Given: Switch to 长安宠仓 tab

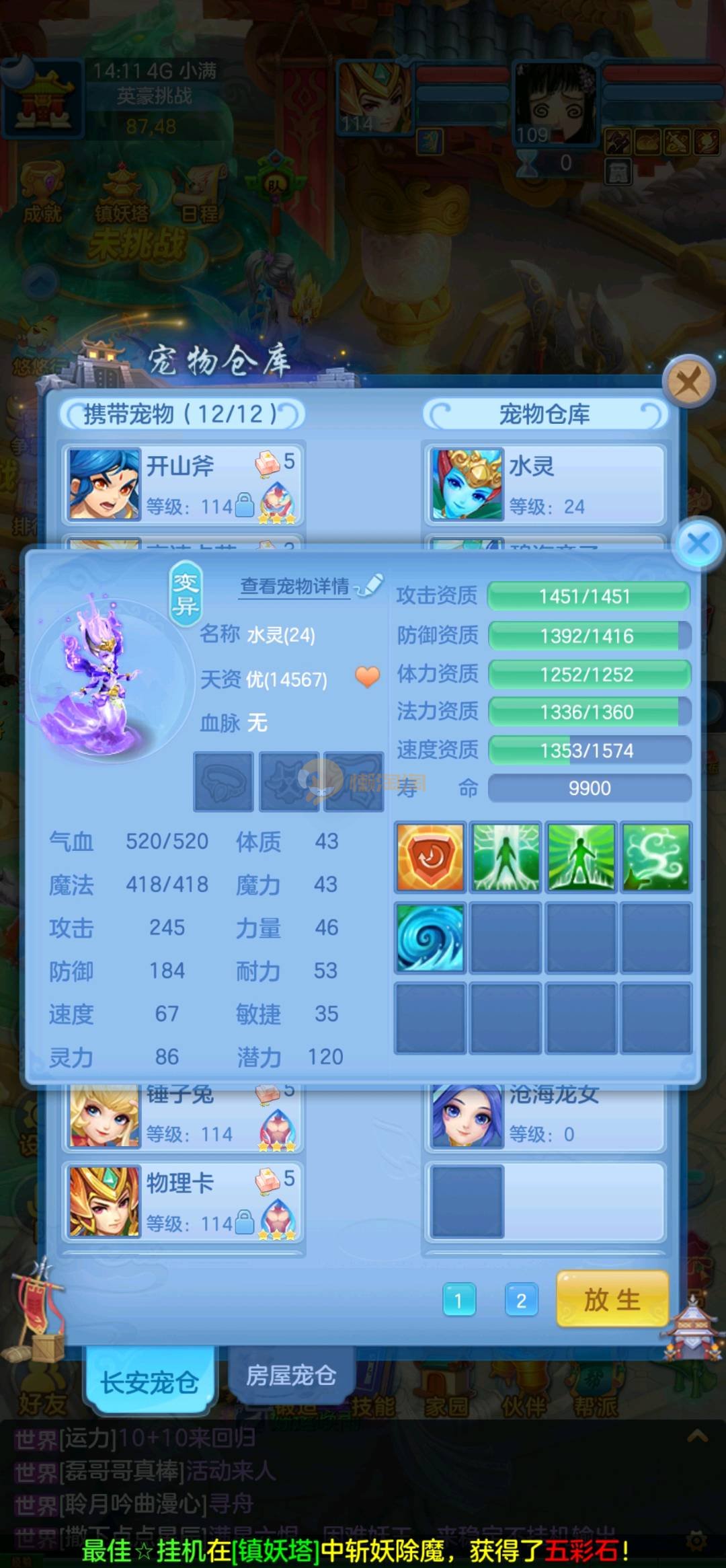Looking at the screenshot, I should click(x=149, y=1382).
